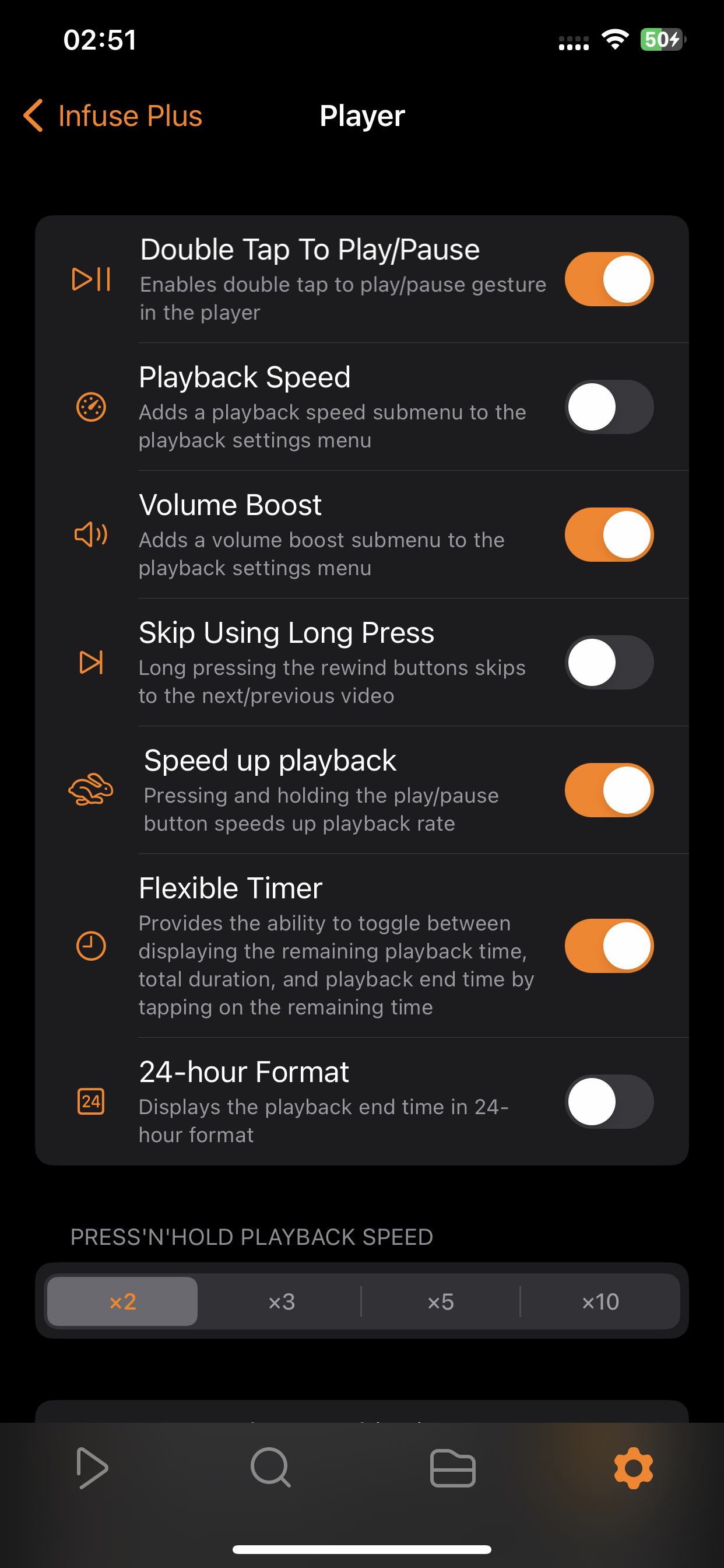
Task: Select the ×10 press'n'hold playback speed
Action: point(600,1301)
